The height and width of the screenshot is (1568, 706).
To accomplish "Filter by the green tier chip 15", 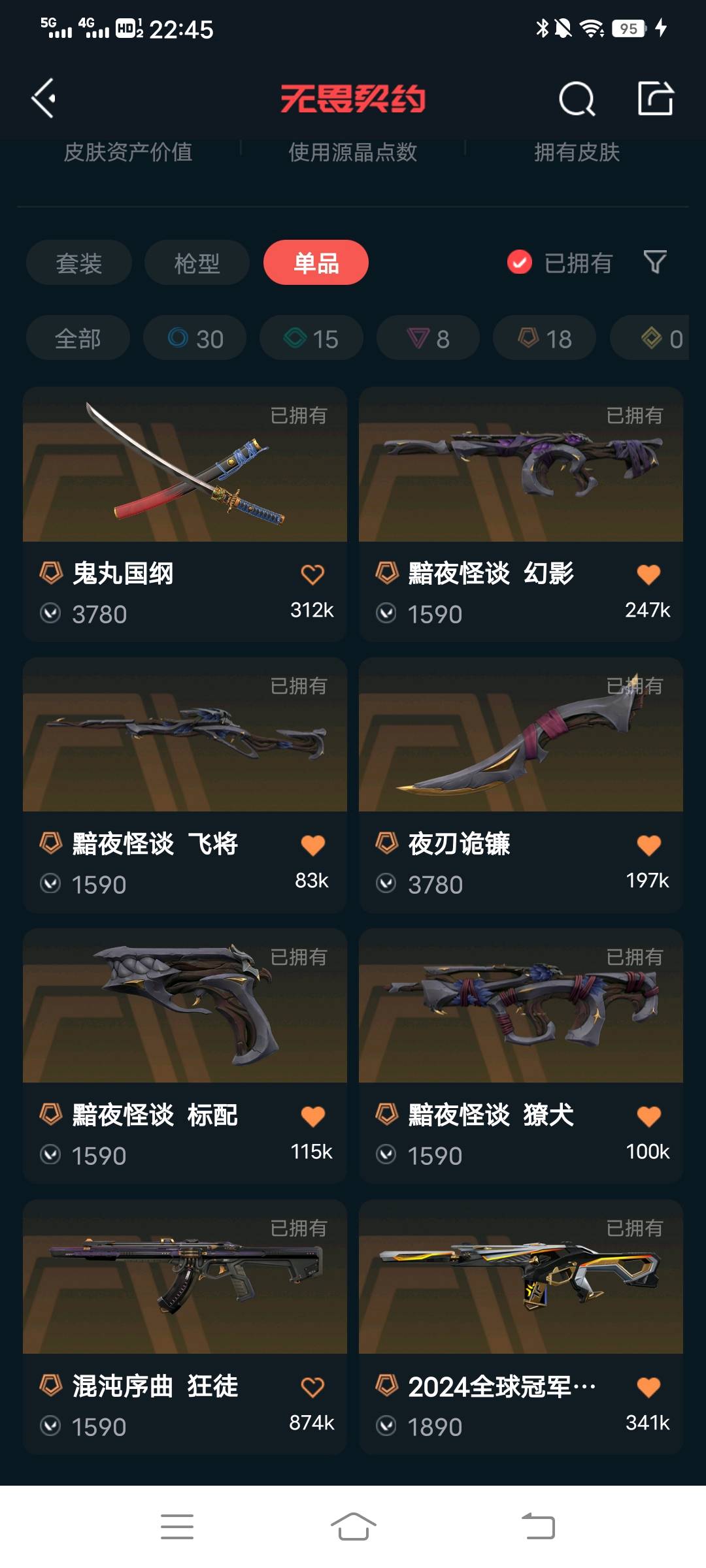I will (311, 338).
